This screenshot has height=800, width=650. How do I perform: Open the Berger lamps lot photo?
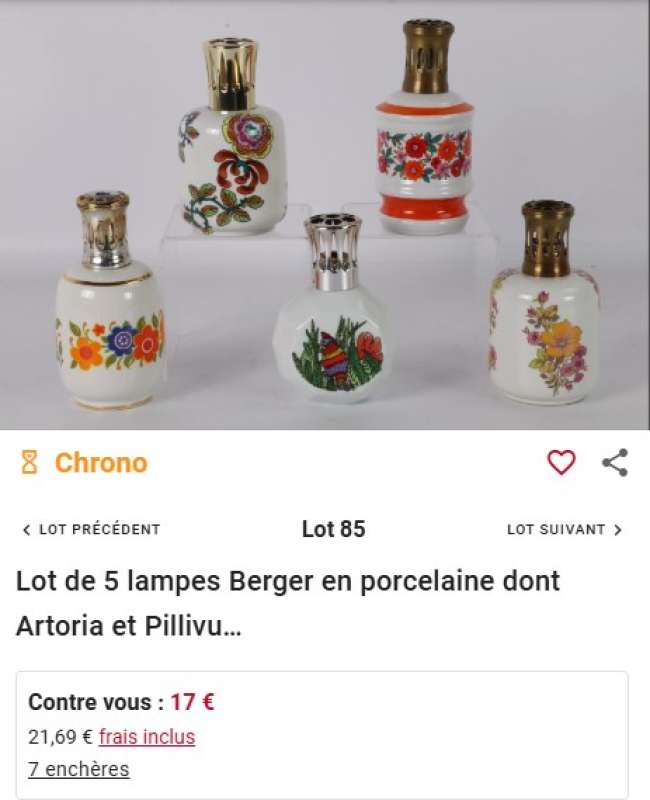click(x=325, y=215)
